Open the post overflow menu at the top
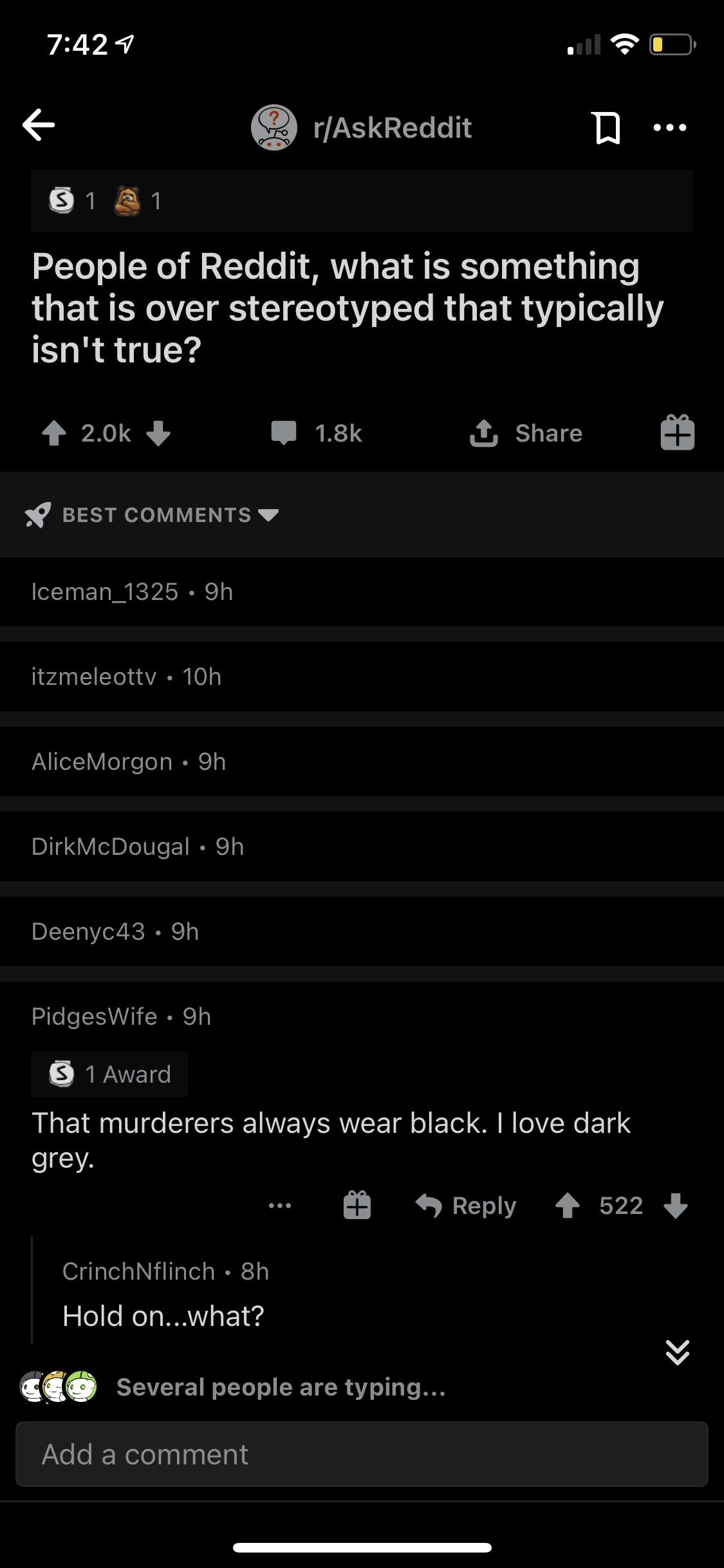724x1568 pixels. tap(669, 127)
